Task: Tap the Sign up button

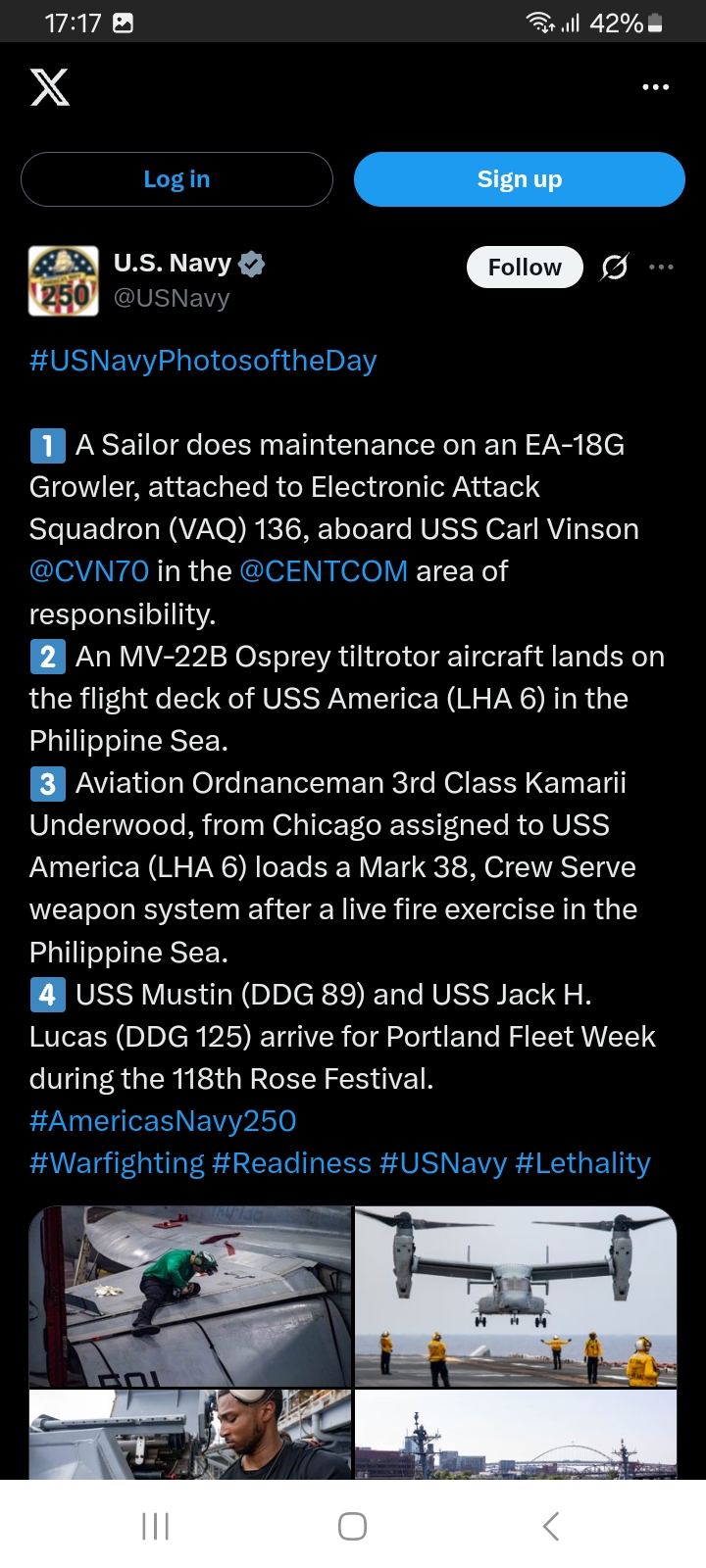Action: coord(519,179)
